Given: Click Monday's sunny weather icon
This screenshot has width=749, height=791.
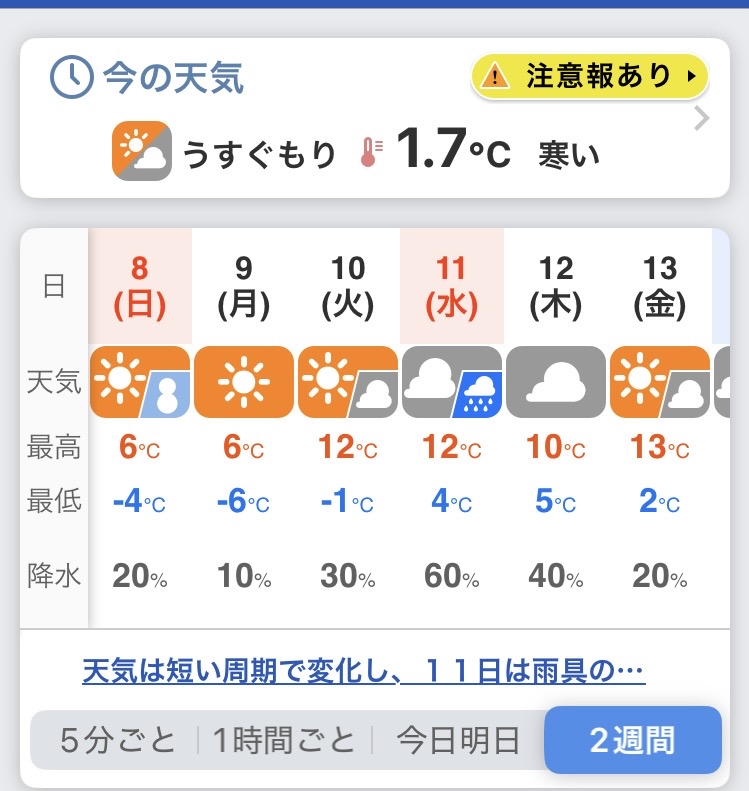Looking at the screenshot, I should 243,382.
